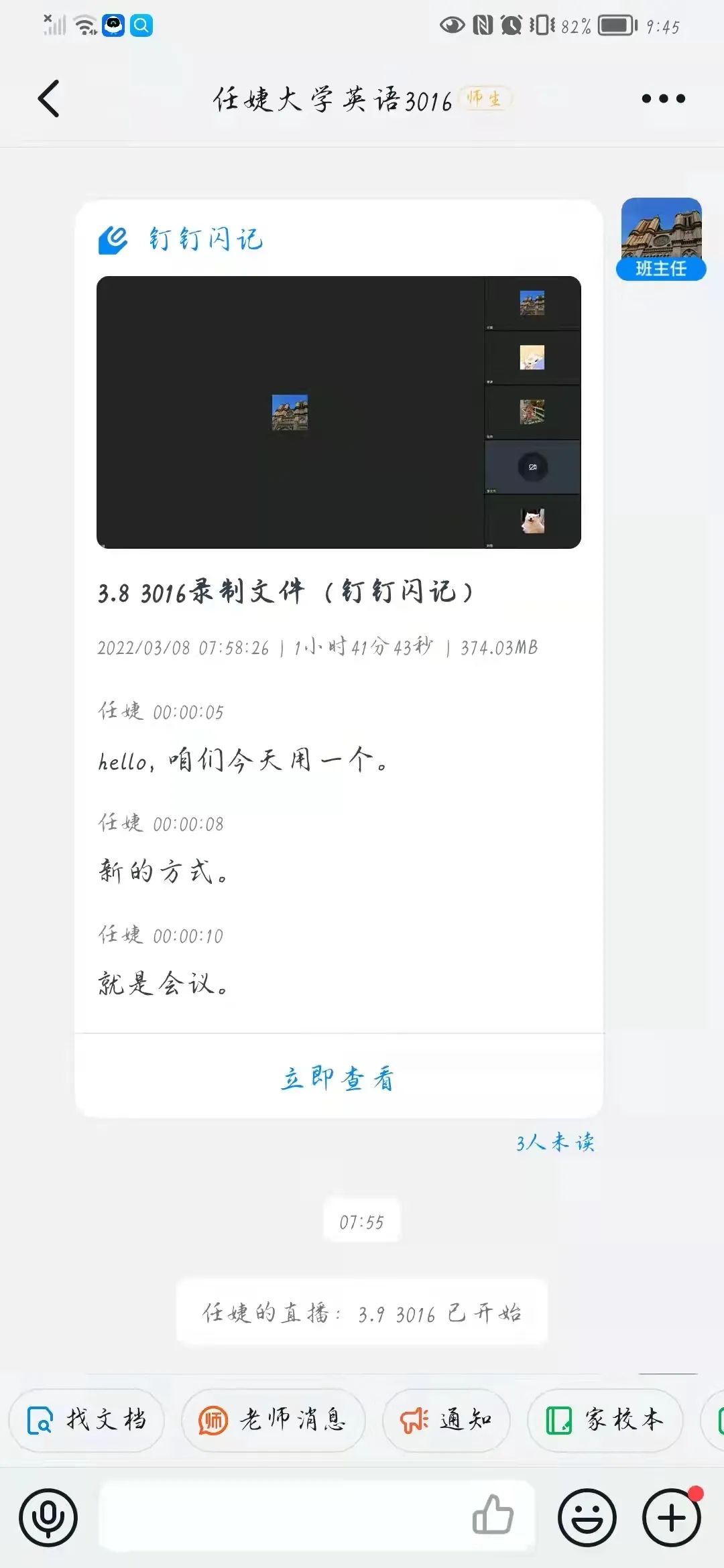Open the emoji picker

pos(587,1518)
